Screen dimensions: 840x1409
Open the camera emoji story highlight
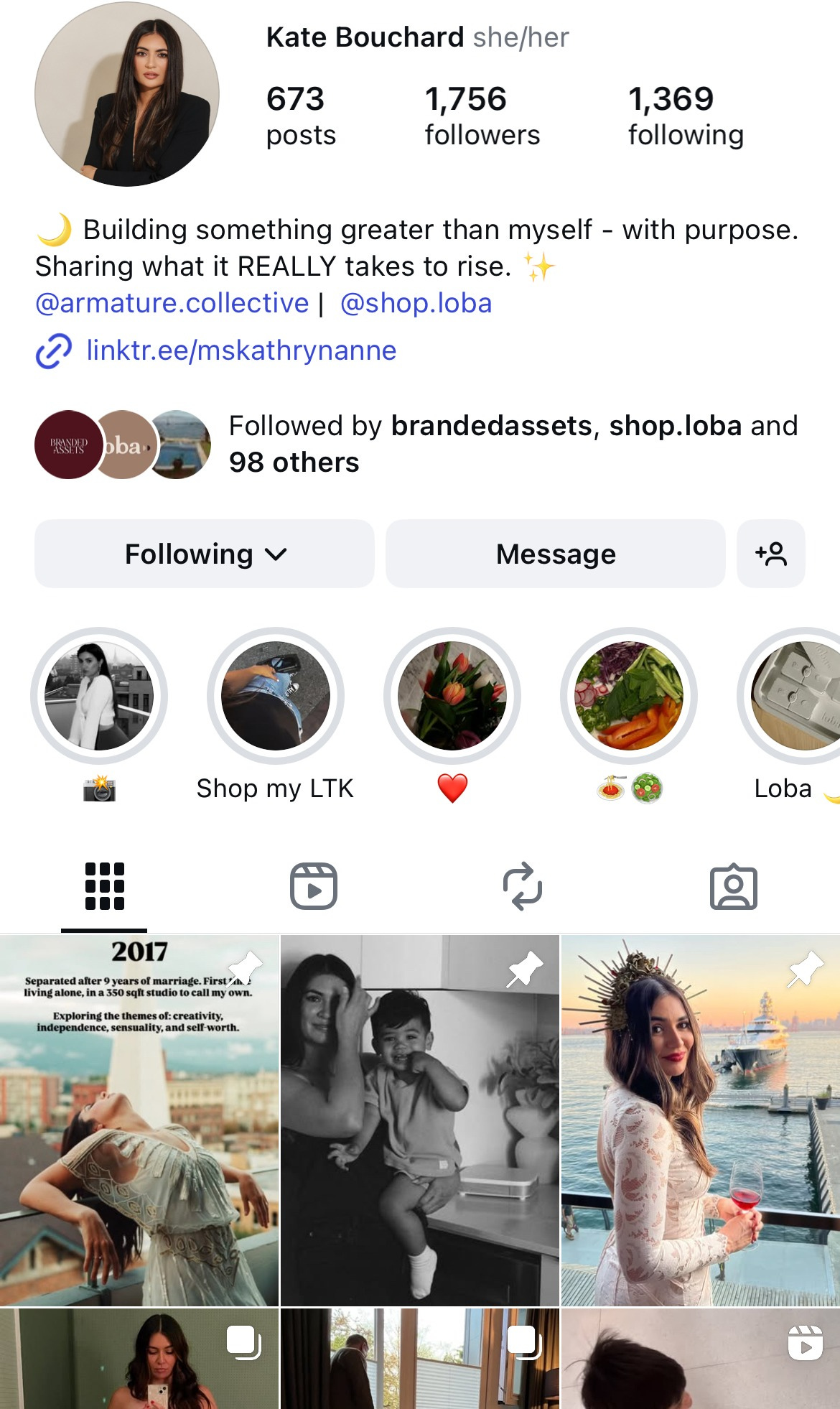99,696
